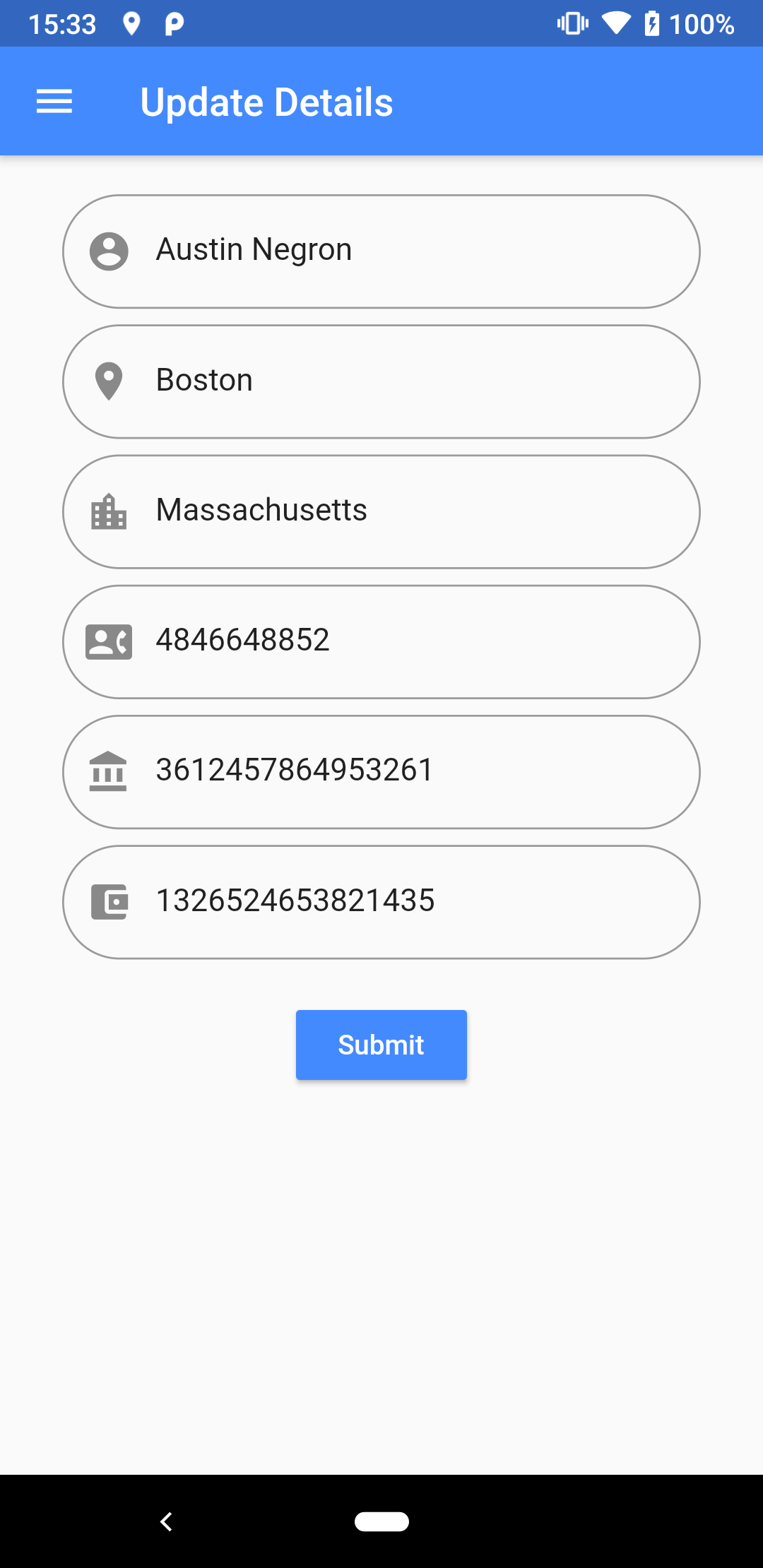Screen dimensions: 763x1568
Task: Open the hamburger drawer menu
Action: (x=54, y=102)
